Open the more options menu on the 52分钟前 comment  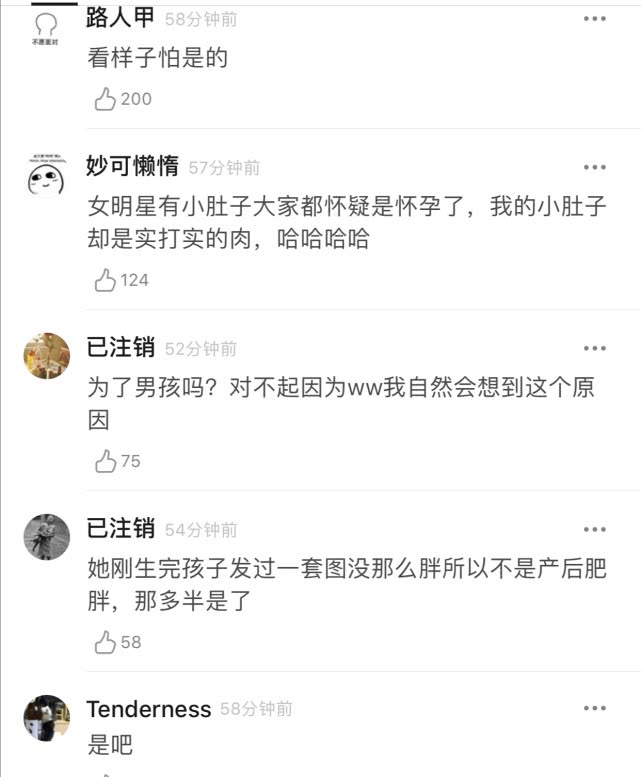tap(595, 348)
